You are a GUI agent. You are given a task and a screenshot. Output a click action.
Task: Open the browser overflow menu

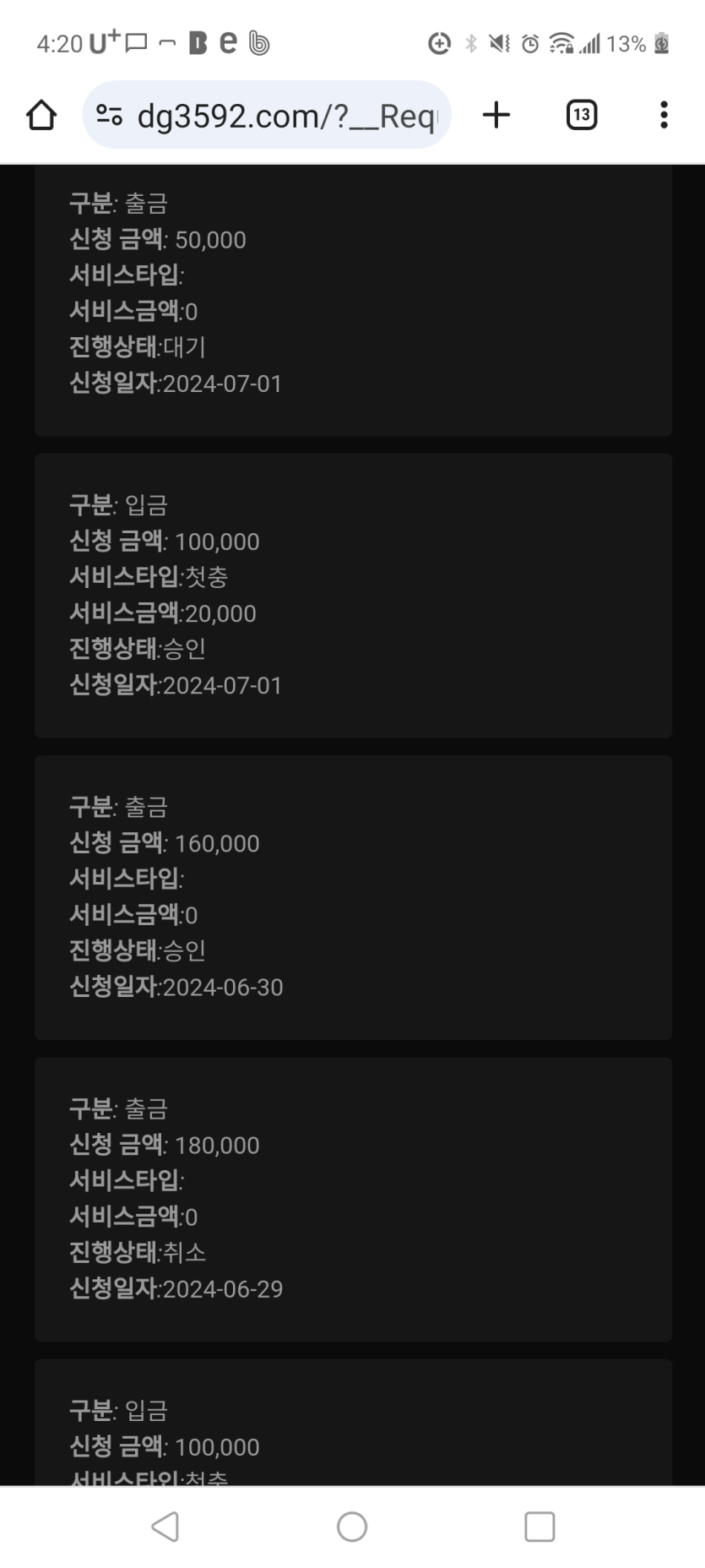pos(664,115)
